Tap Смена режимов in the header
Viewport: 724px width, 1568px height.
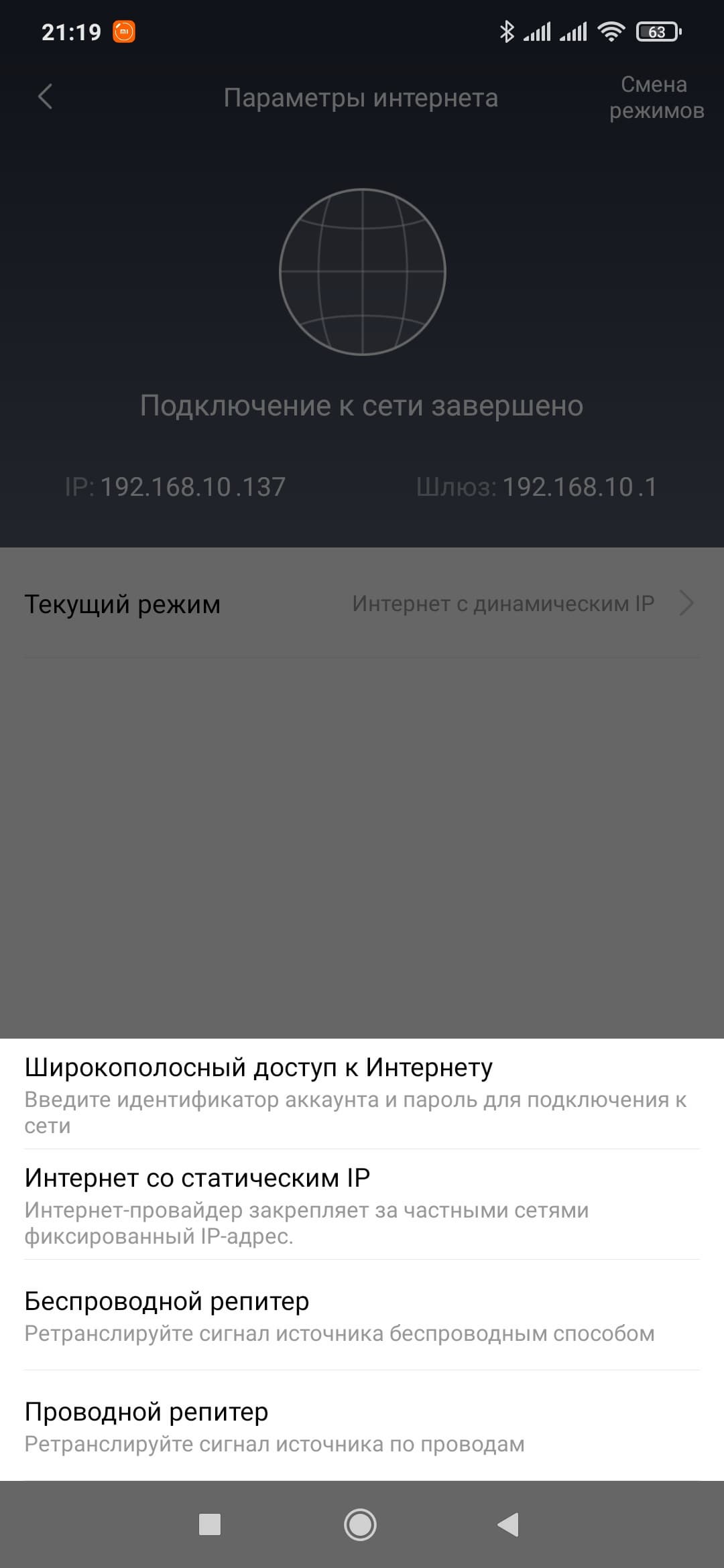(x=656, y=97)
